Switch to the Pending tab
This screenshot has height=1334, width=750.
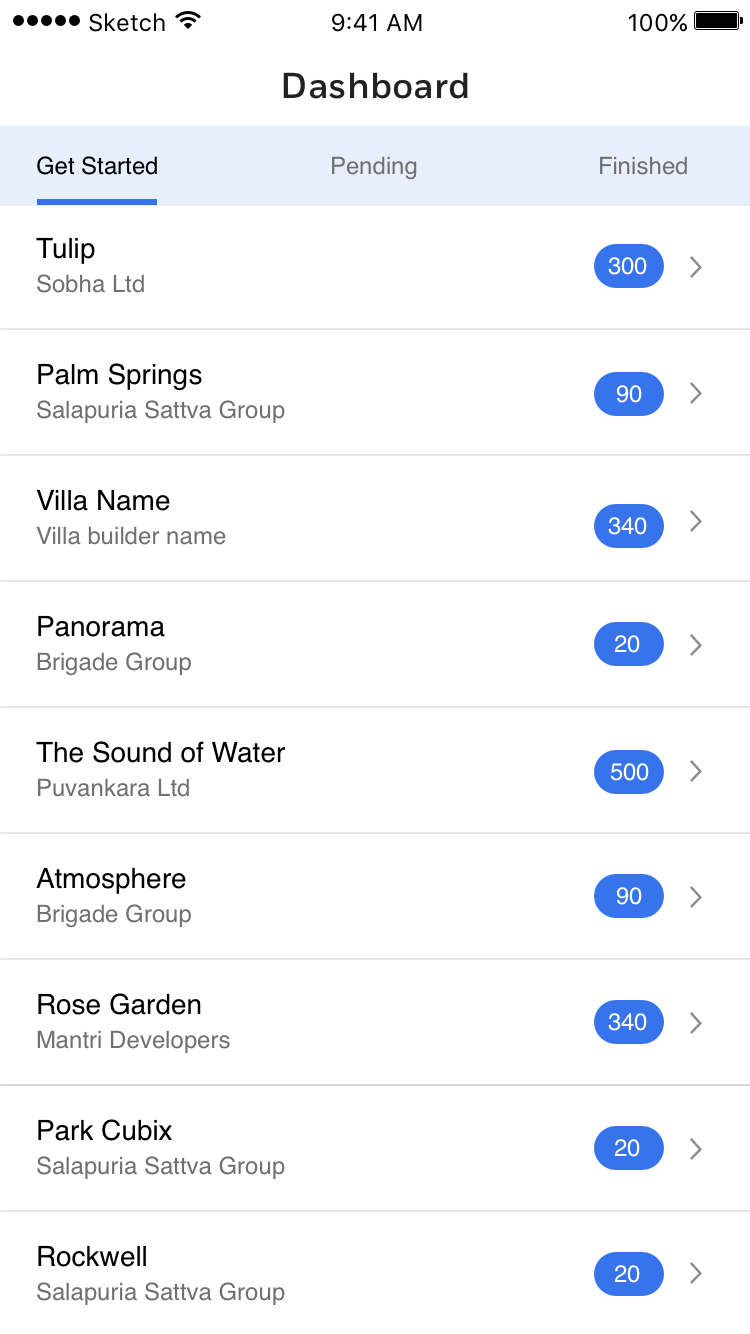[373, 166]
